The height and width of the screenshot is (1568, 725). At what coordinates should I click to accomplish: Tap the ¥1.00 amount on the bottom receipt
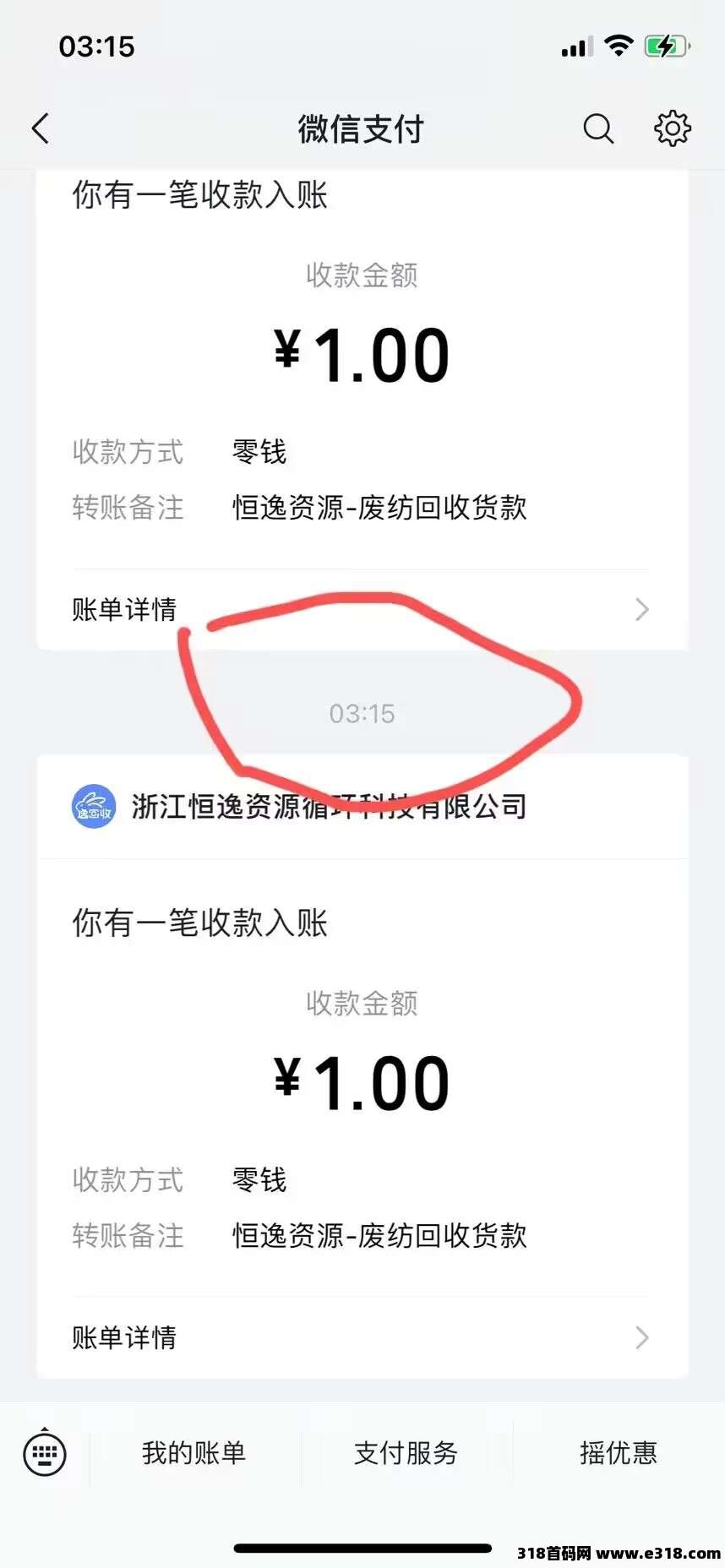tap(362, 1081)
